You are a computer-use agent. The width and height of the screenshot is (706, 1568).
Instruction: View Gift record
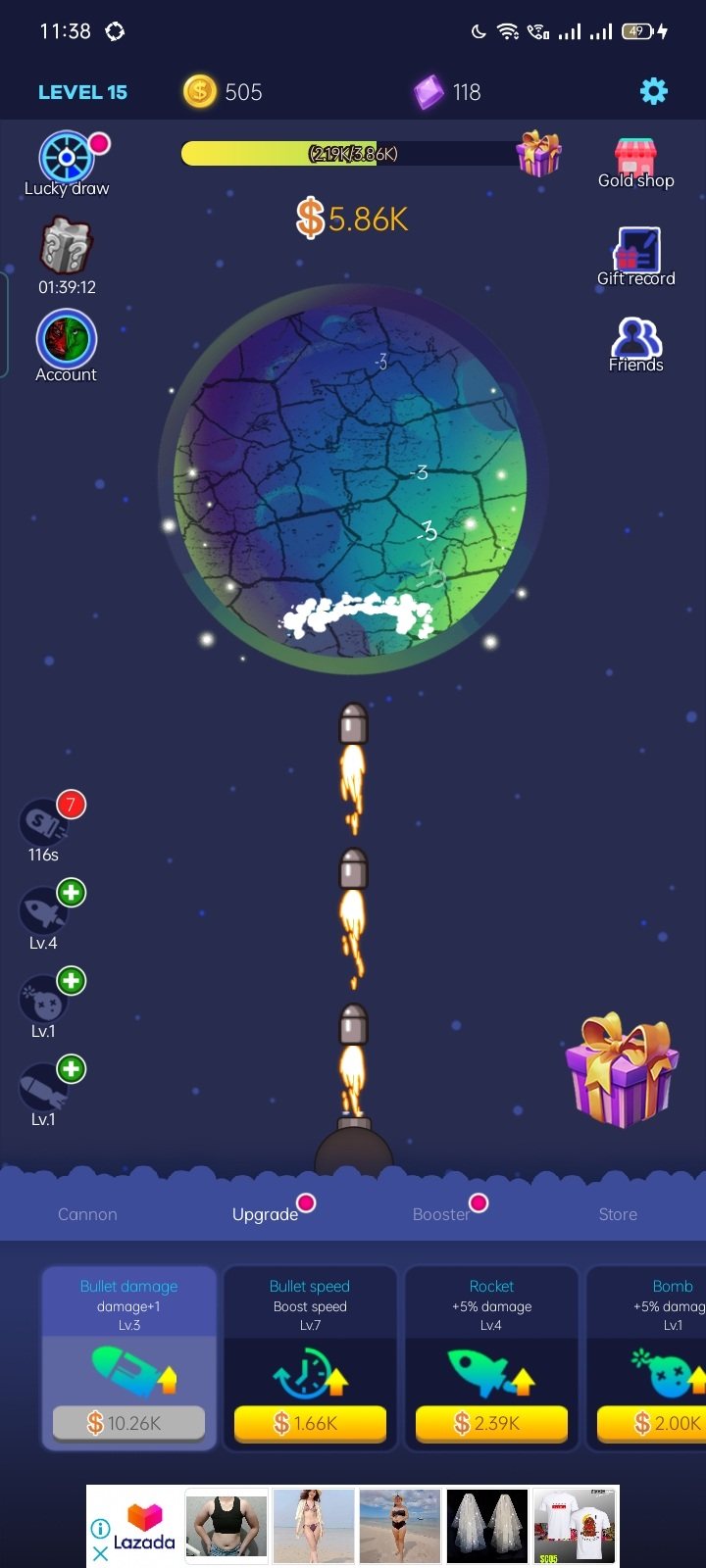click(x=635, y=251)
